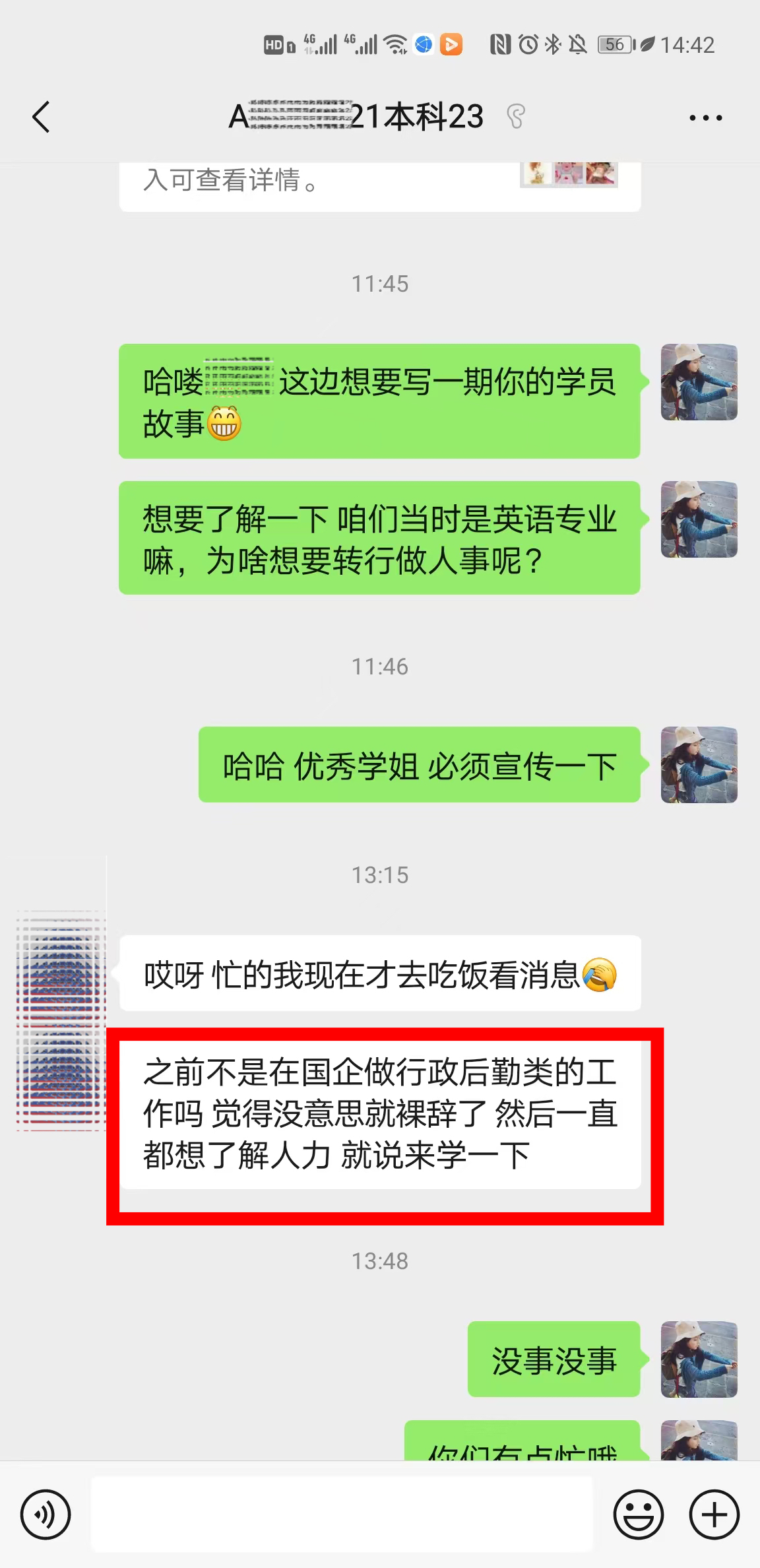
Task: Tap the 13:48 timestamp
Action: click(380, 1261)
